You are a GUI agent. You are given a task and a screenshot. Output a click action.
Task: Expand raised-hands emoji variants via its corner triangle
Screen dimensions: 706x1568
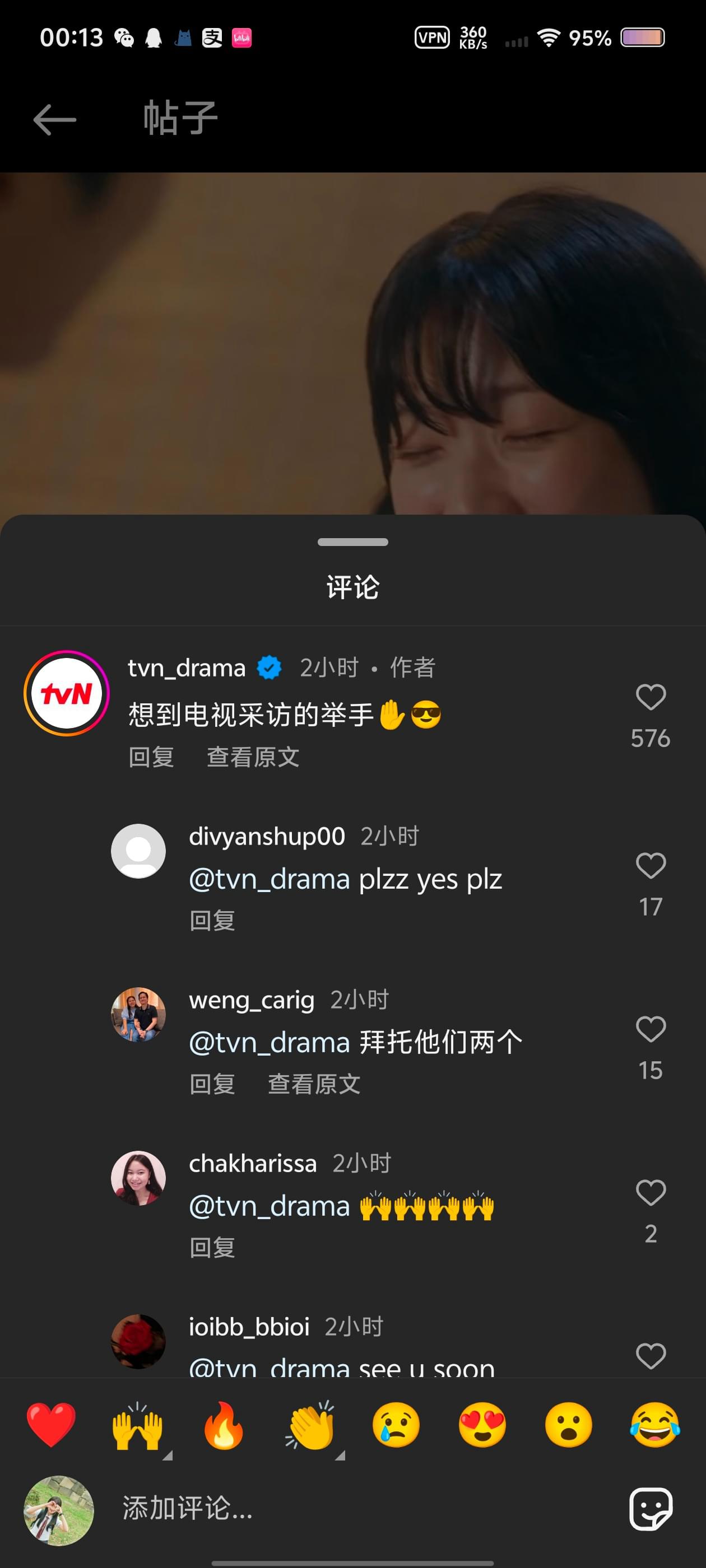pos(168,1455)
